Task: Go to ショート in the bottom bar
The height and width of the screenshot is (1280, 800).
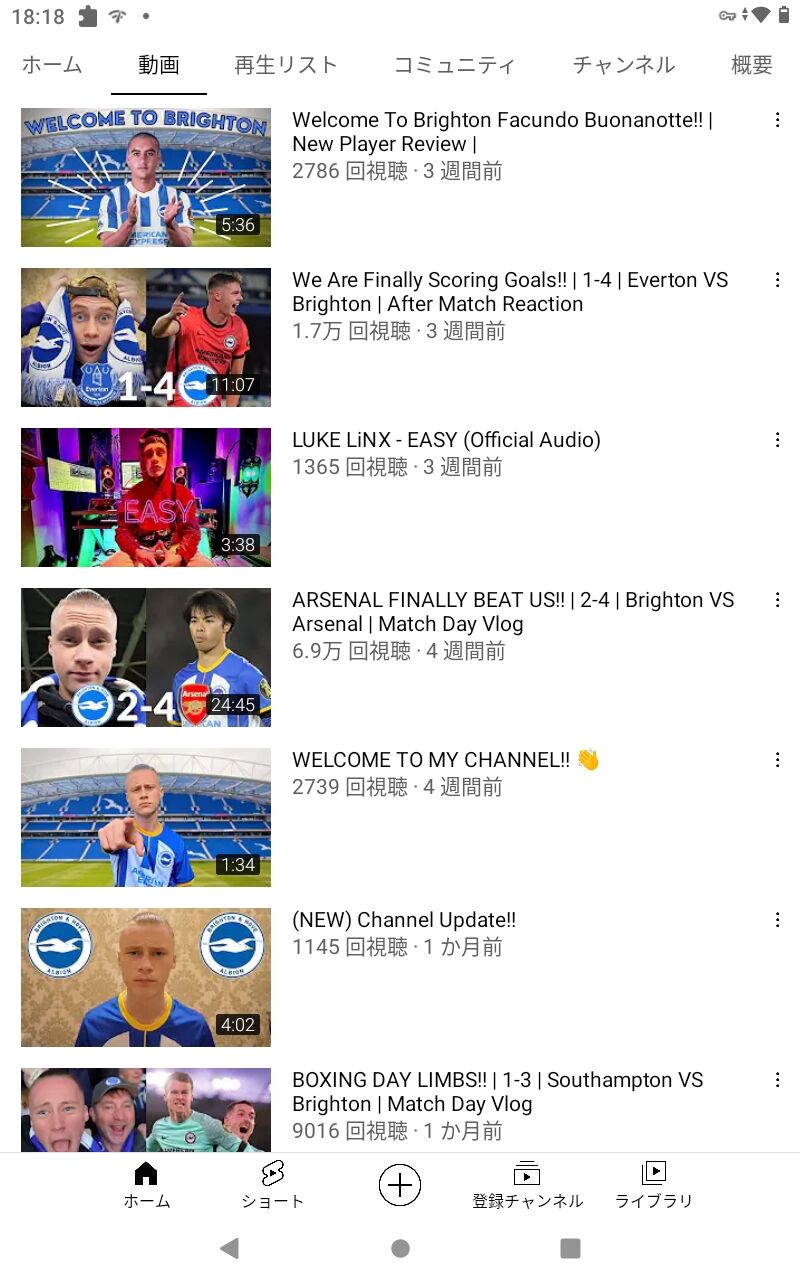Action: click(x=272, y=1185)
